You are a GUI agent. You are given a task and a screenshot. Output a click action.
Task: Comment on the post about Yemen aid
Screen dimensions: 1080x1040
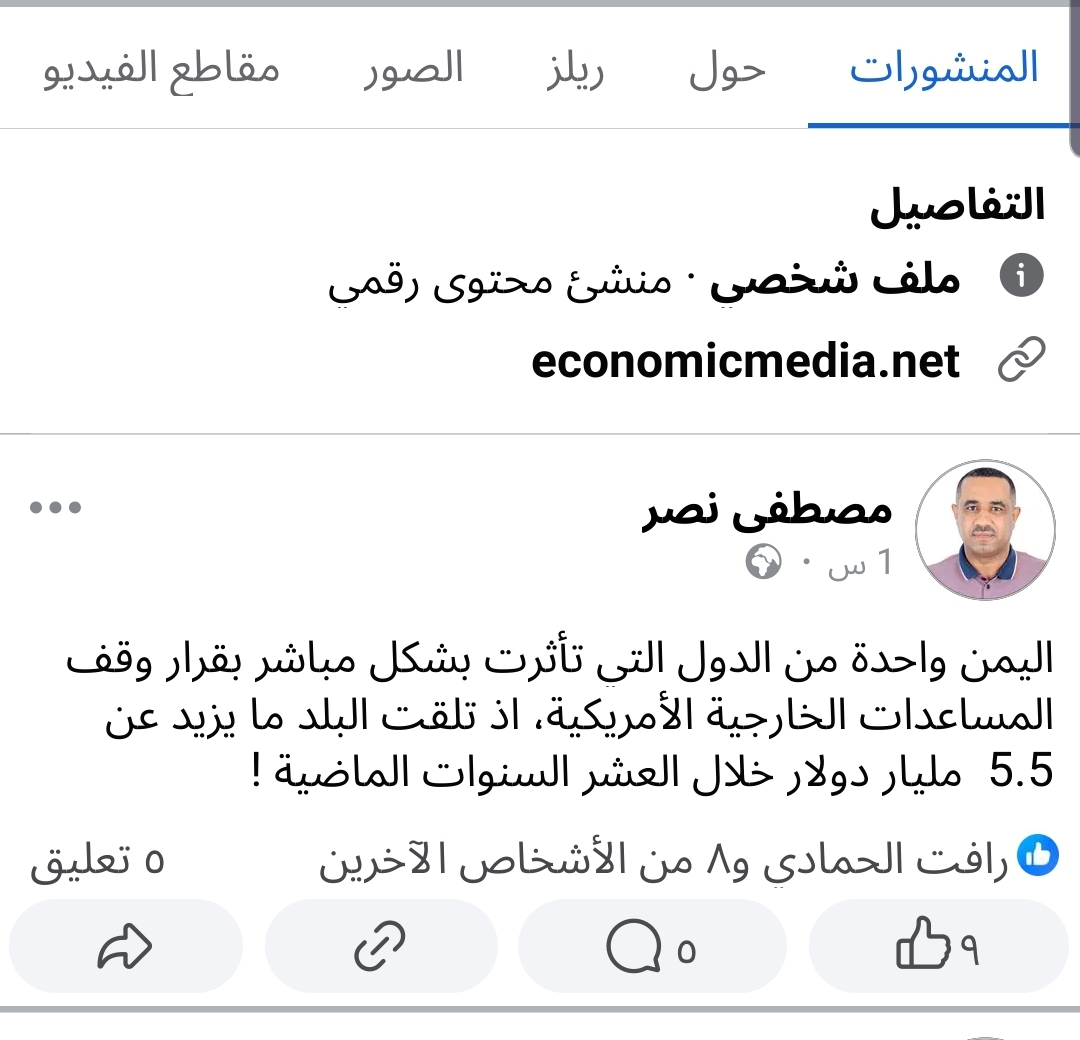(650, 947)
